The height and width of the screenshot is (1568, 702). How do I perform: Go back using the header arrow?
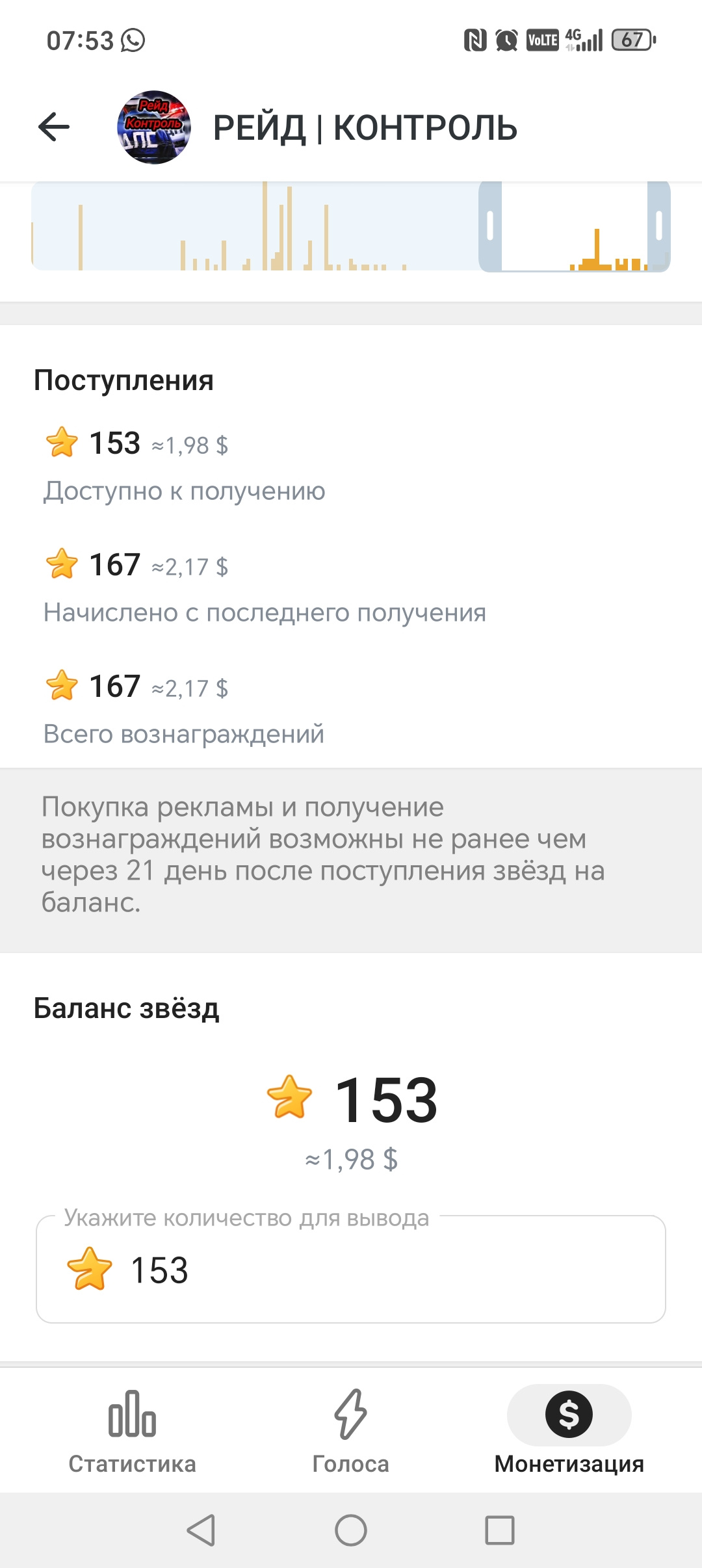tap(54, 127)
